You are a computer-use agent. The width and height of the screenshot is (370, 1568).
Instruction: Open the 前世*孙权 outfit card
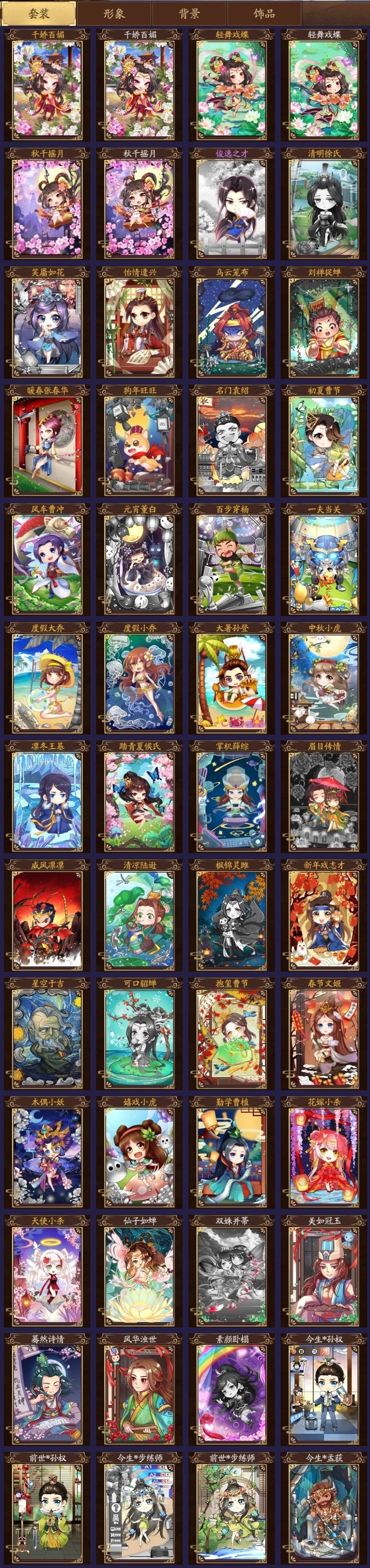tap(47, 1508)
